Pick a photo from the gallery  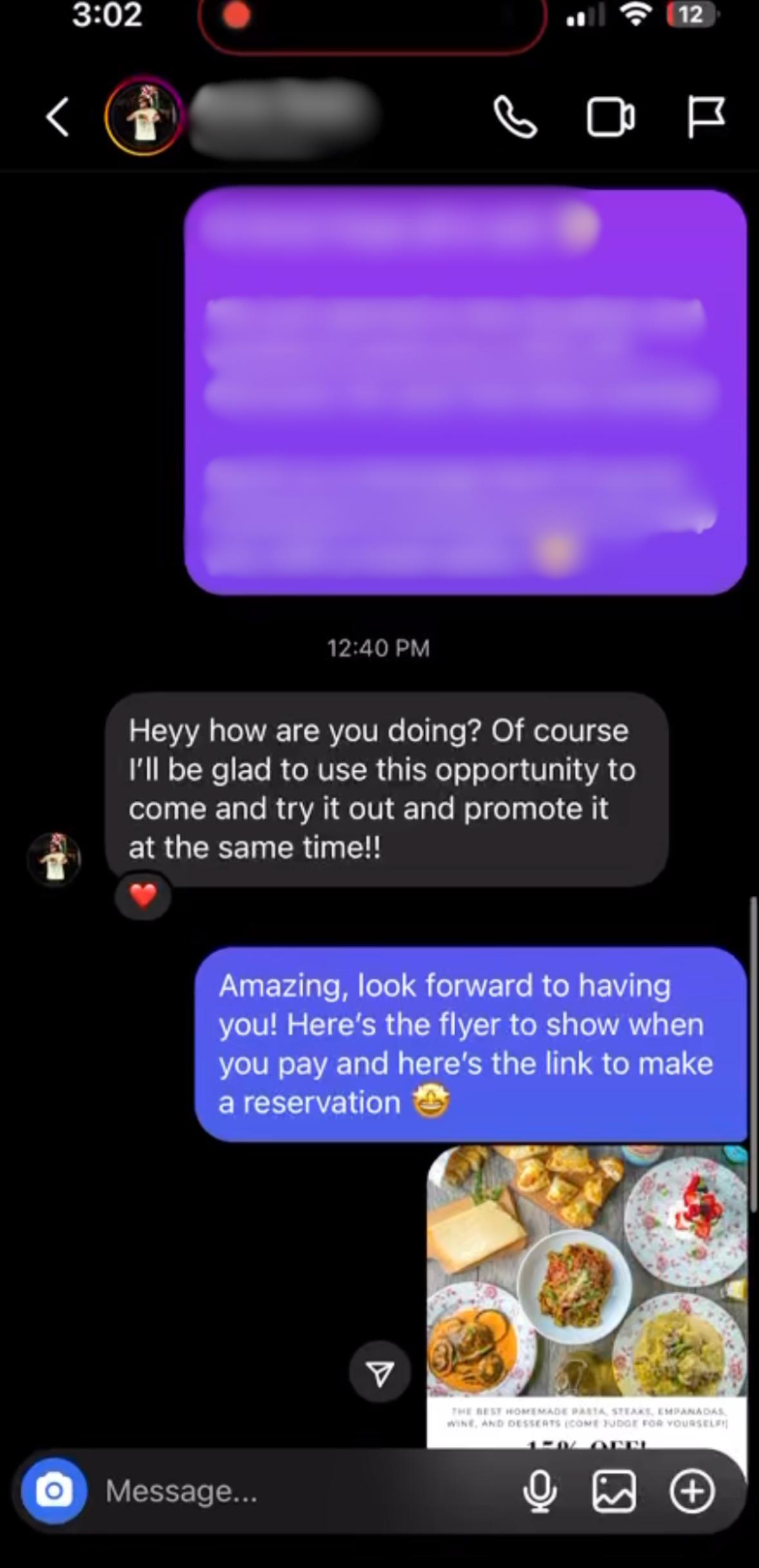[x=614, y=1491]
